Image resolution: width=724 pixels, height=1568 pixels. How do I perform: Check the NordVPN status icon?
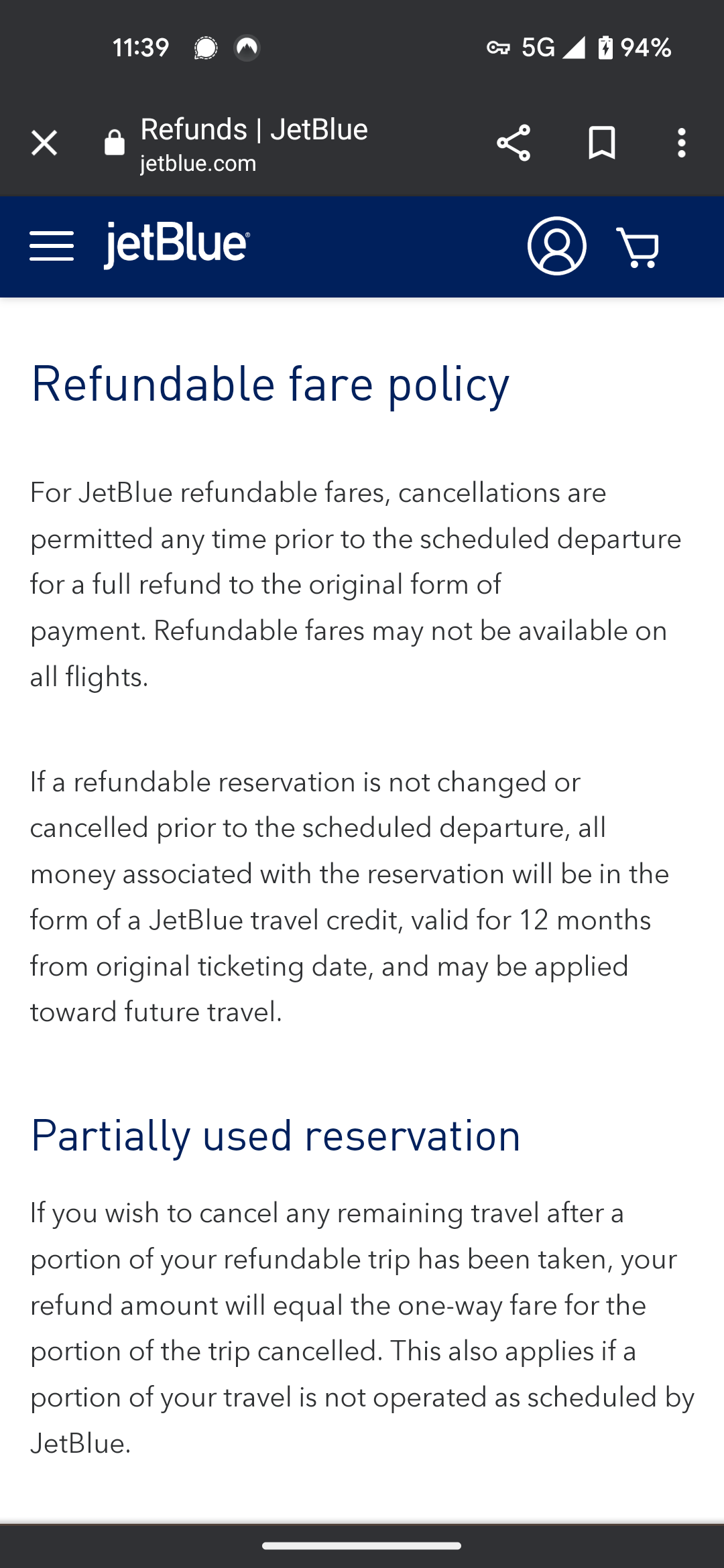tap(247, 48)
